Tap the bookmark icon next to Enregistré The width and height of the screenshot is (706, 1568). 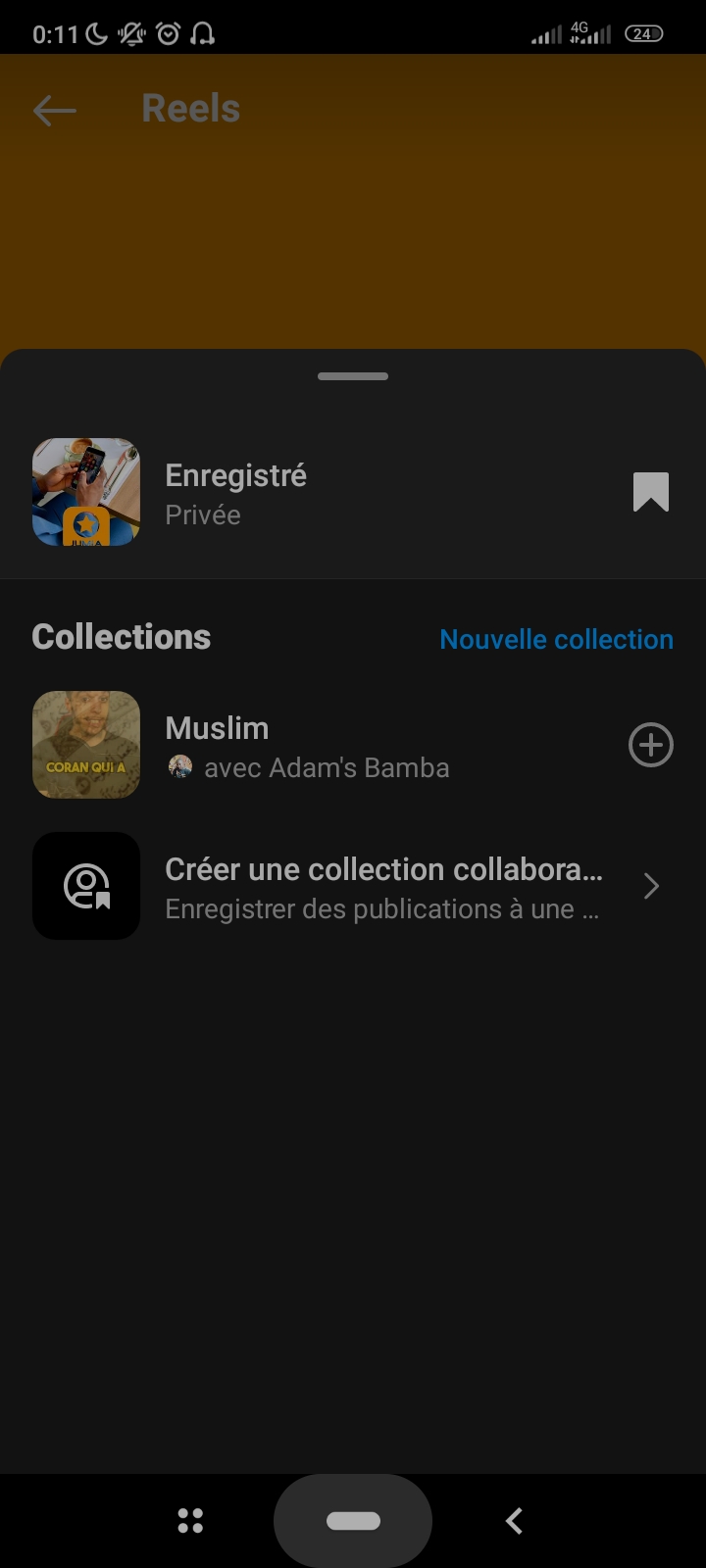pyautogui.click(x=650, y=492)
